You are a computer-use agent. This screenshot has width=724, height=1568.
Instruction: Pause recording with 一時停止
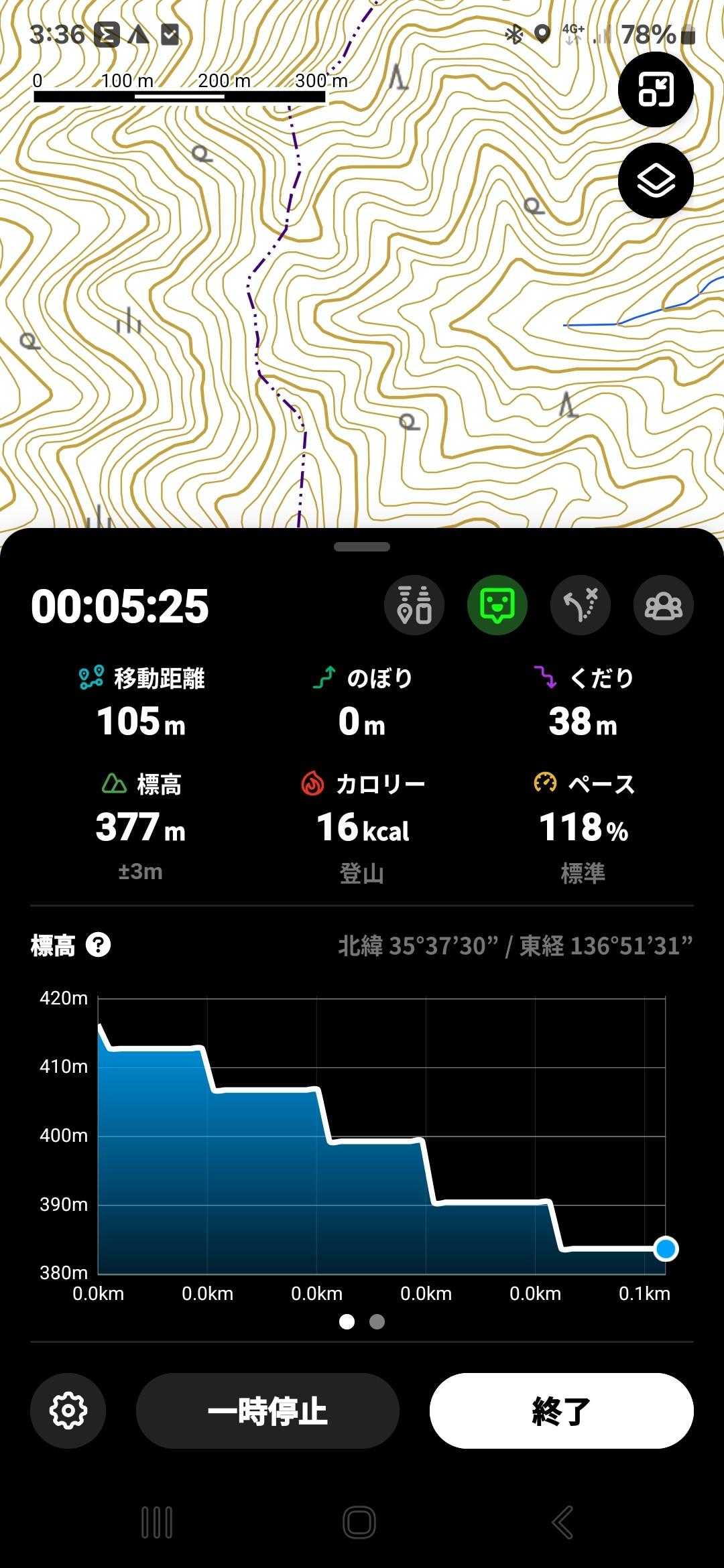(267, 1411)
